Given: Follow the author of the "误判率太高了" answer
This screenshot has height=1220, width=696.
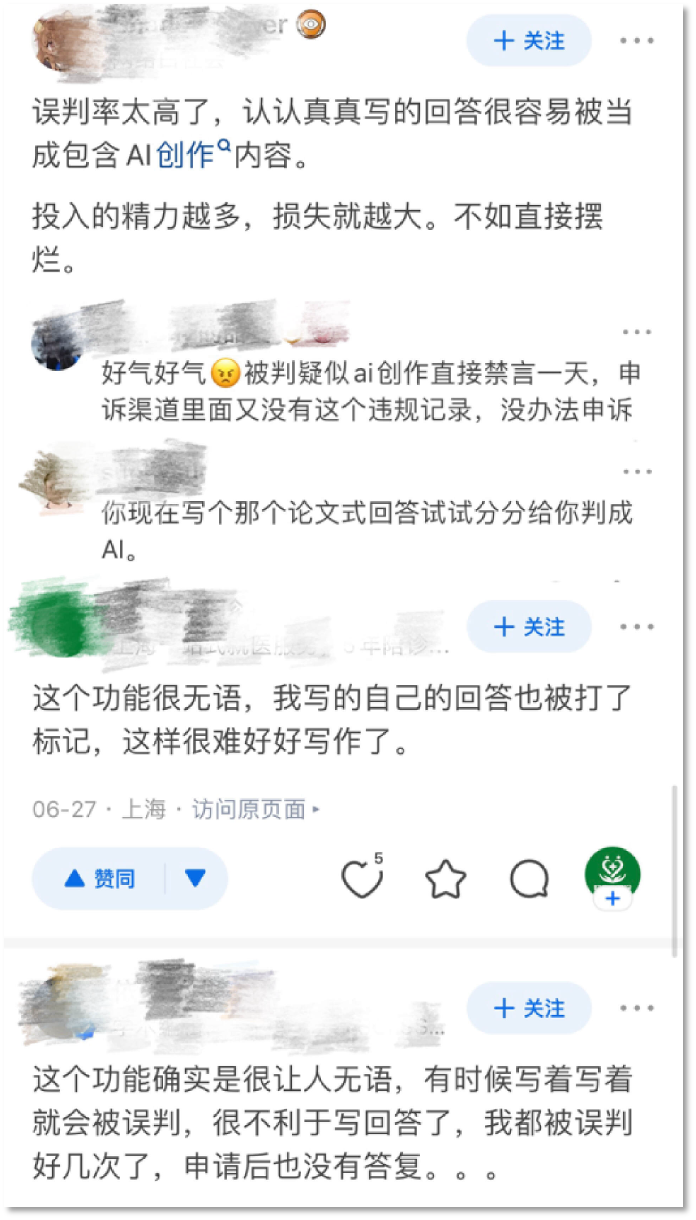Looking at the screenshot, I should pos(529,41).
